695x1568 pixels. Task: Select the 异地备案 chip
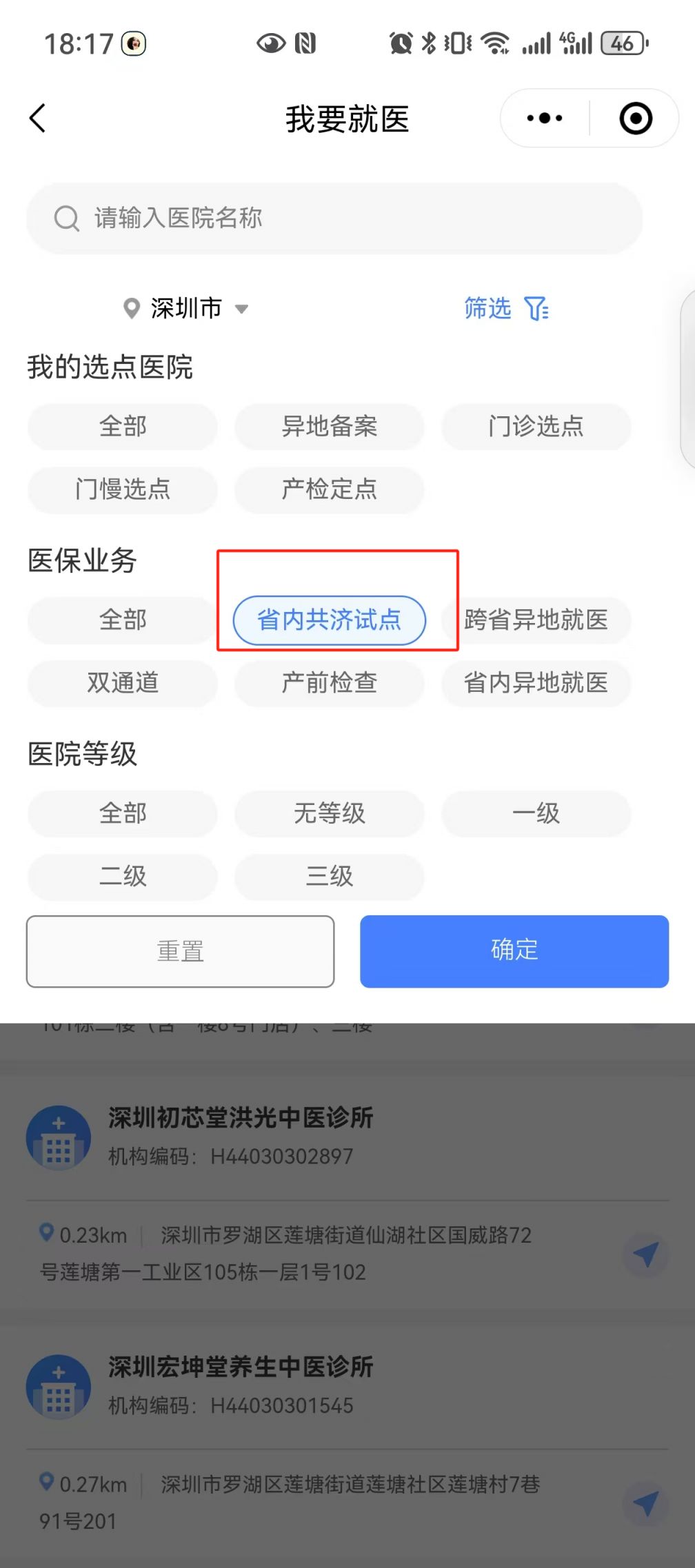329,427
